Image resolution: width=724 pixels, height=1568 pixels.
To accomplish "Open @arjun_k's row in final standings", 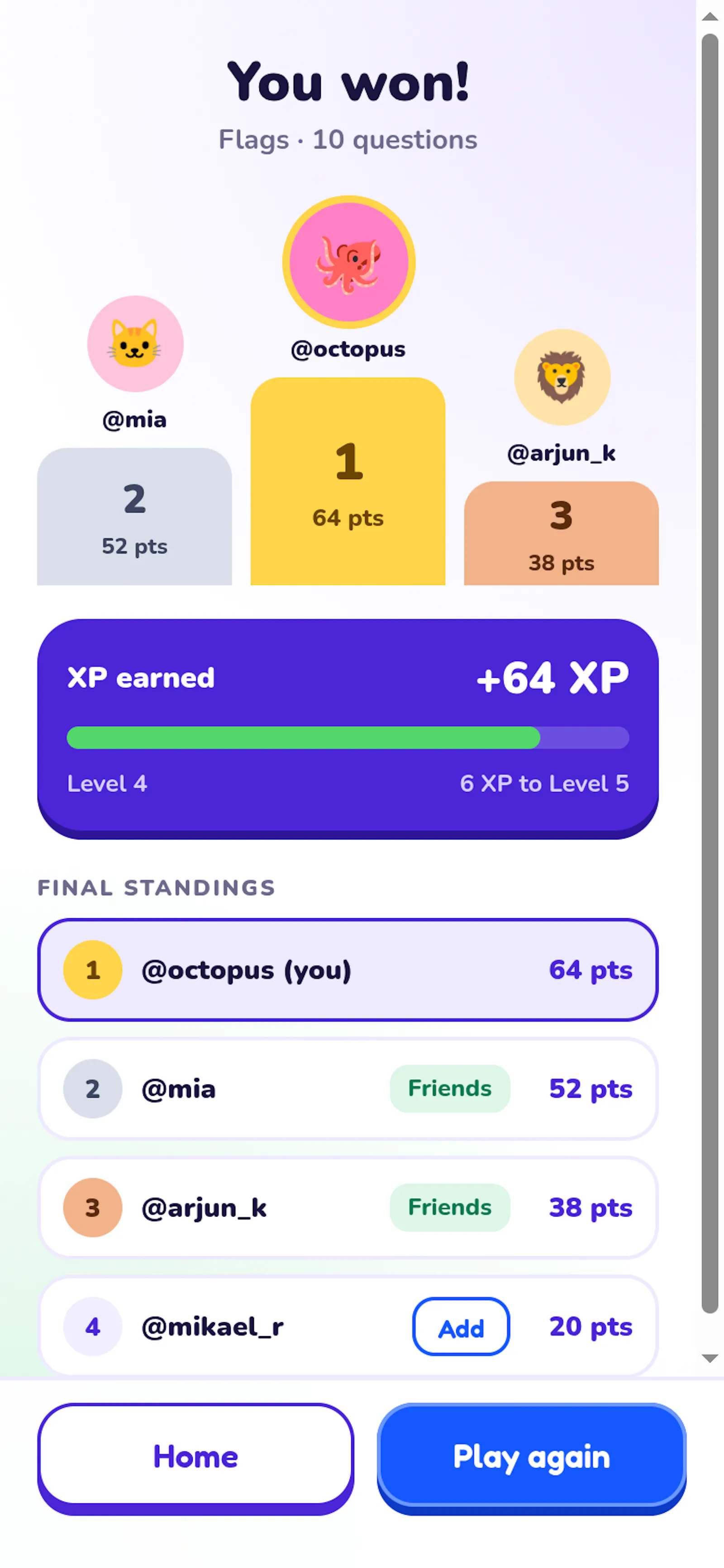I will pos(348,1207).
